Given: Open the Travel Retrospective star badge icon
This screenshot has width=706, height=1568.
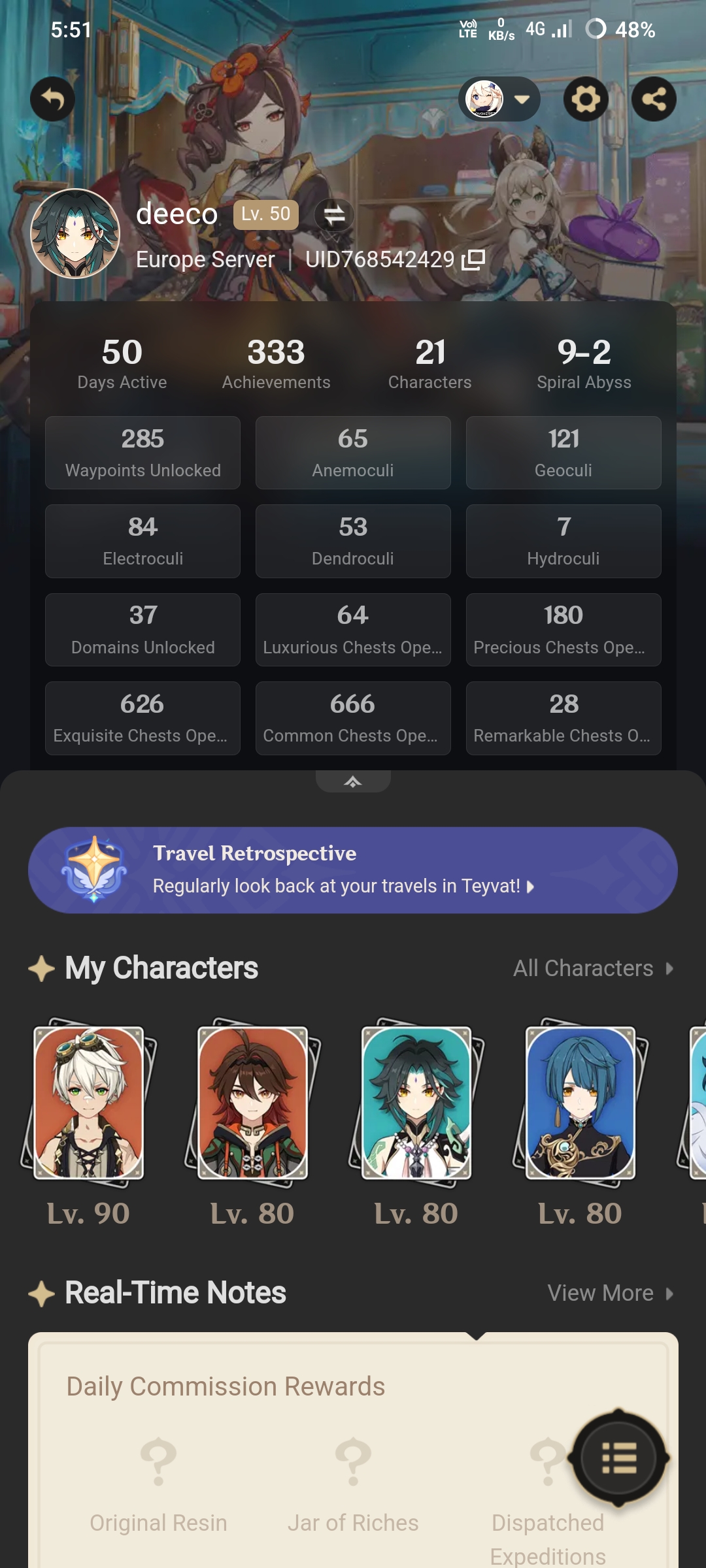Looking at the screenshot, I should click(x=97, y=869).
